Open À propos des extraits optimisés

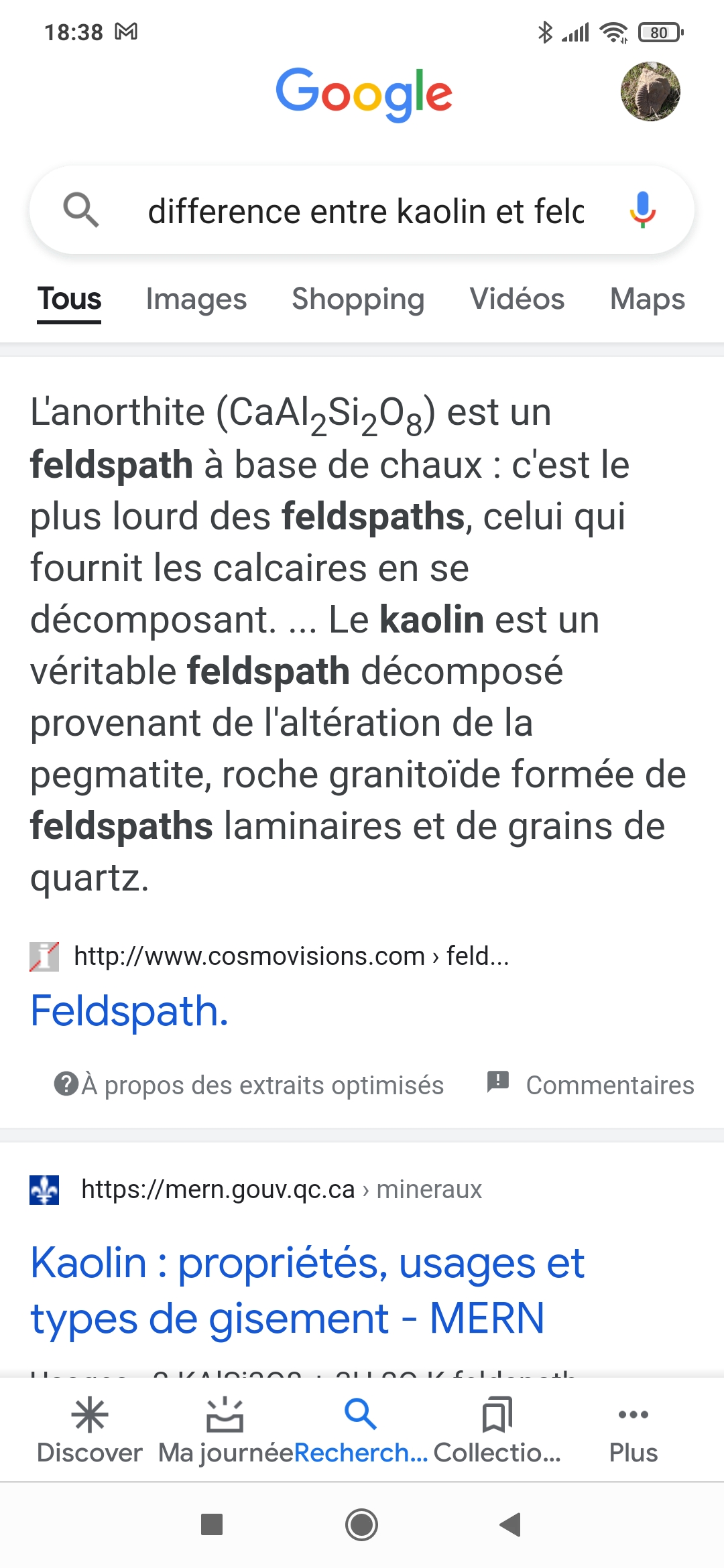pyautogui.click(x=249, y=1085)
